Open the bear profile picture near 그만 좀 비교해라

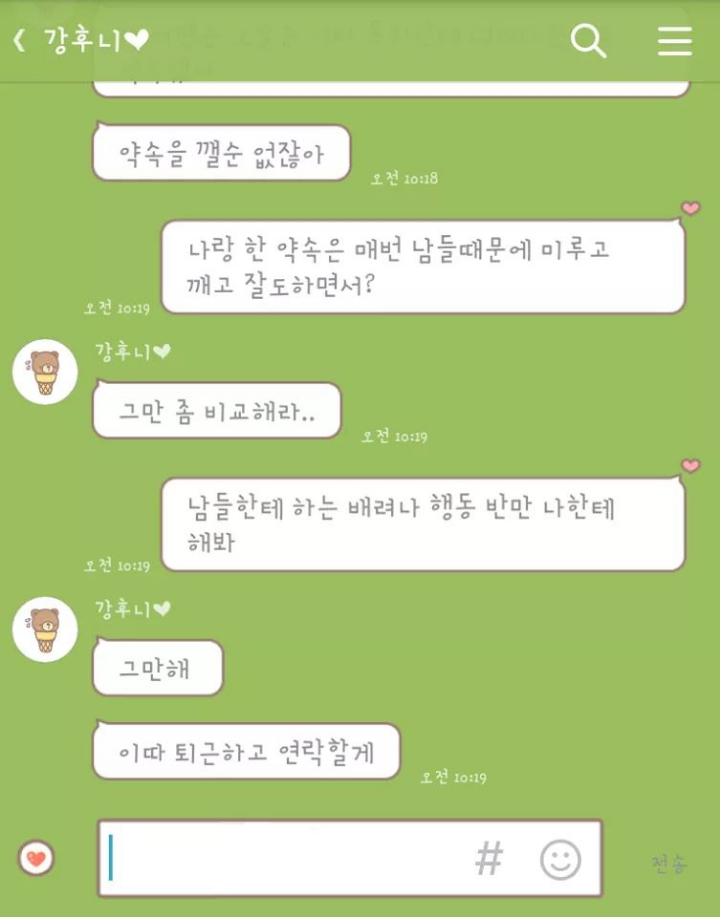44,371
